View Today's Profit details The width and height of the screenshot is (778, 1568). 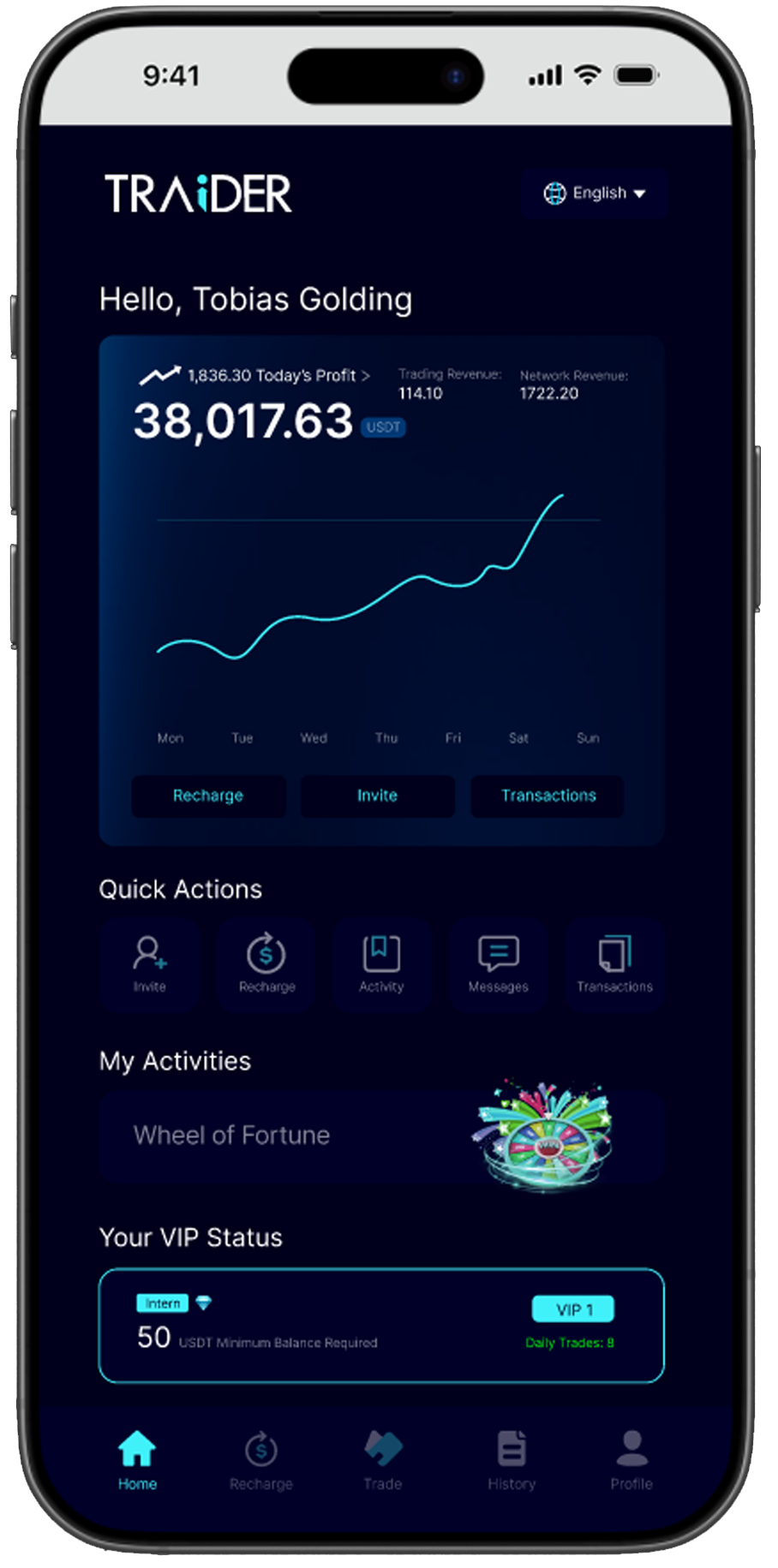click(x=278, y=376)
